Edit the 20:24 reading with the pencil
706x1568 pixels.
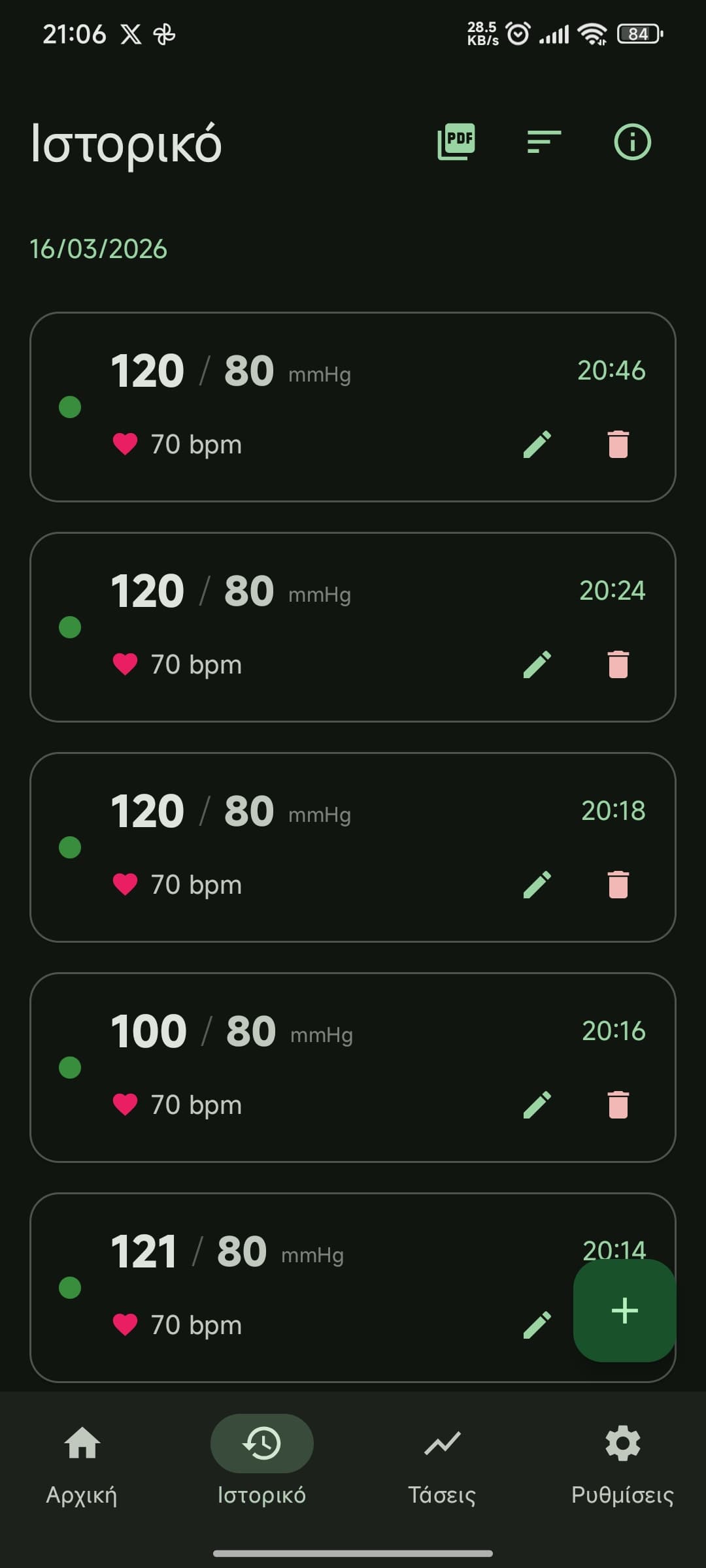pos(537,664)
